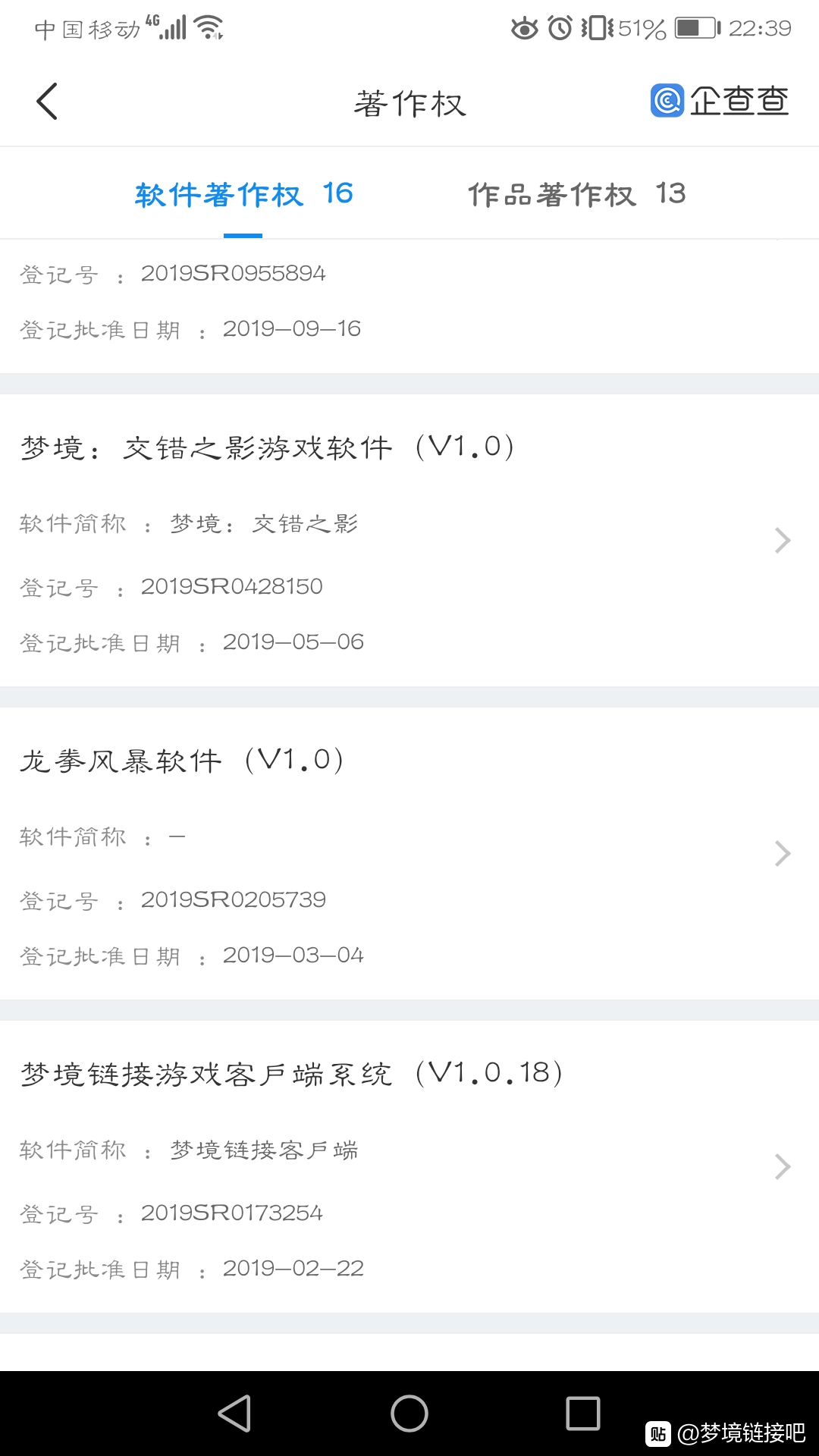View 梦境链接游戏客户端系统 copyright details
Viewport: 819px width, 1456px height.
point(409,1167)
